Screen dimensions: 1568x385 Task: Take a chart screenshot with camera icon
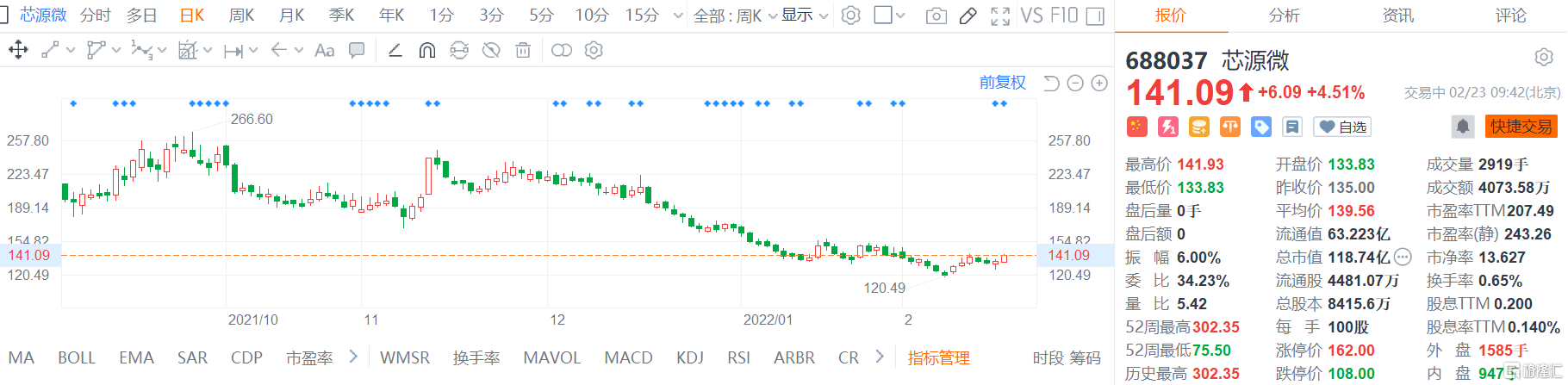coord(936,16)
